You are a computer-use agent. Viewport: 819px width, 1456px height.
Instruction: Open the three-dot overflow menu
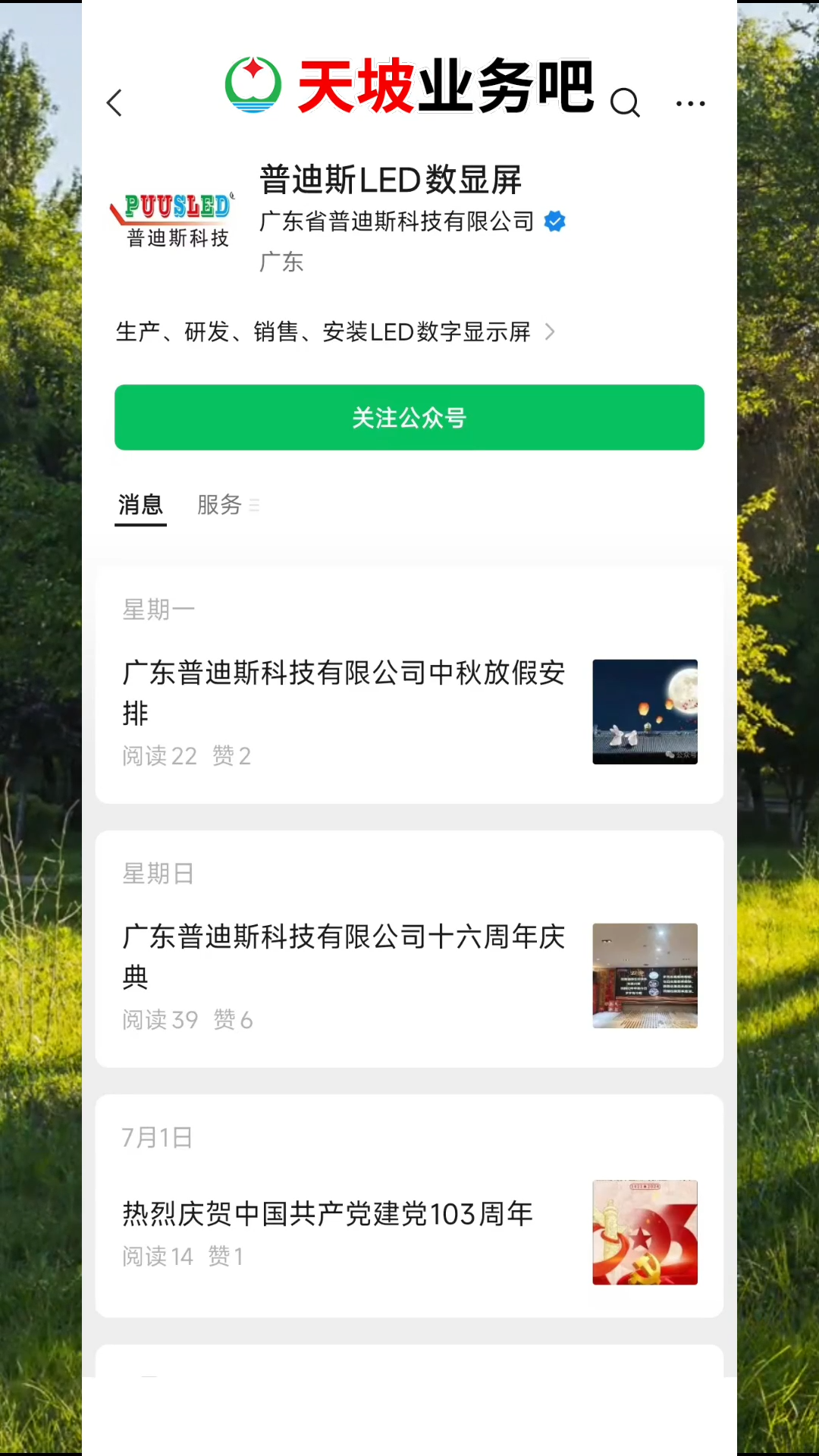690,103
